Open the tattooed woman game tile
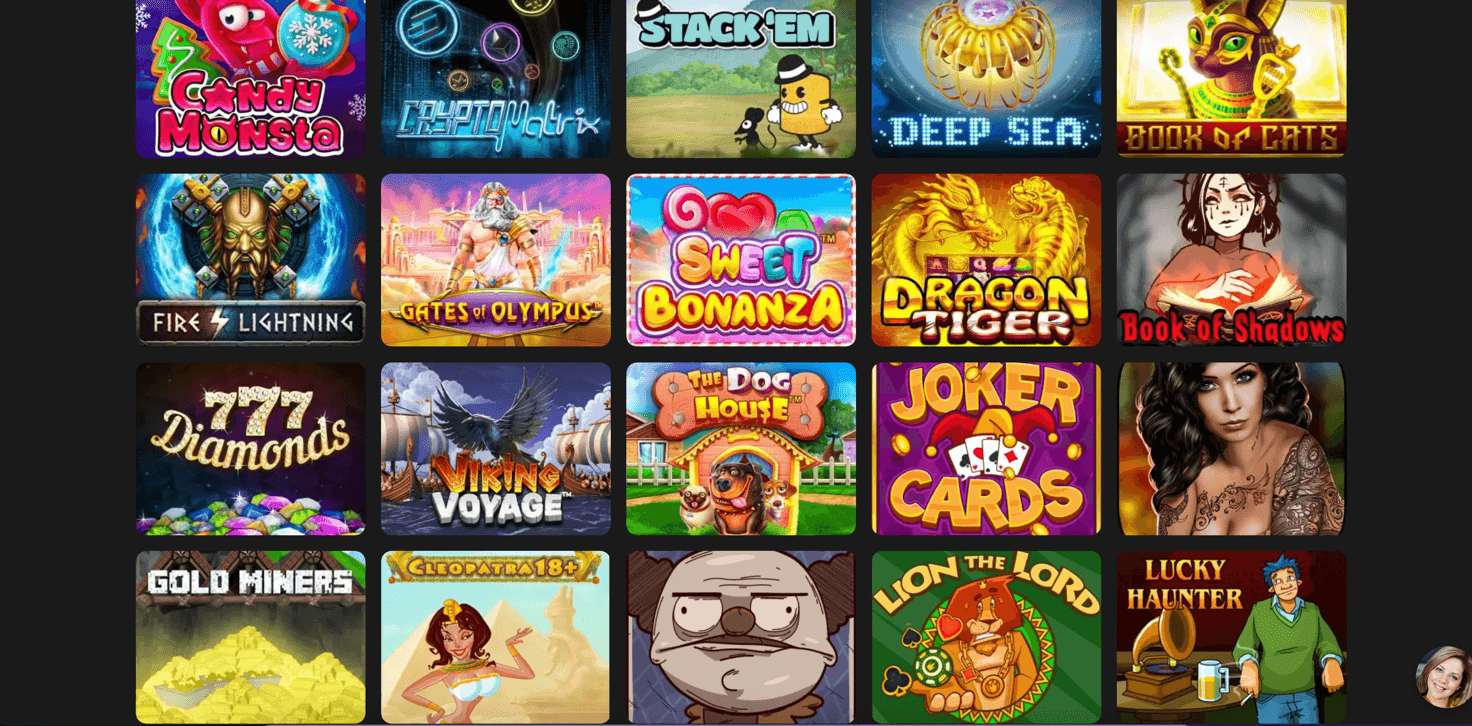Screen dimensions: 1472x726 [1231, 448]
